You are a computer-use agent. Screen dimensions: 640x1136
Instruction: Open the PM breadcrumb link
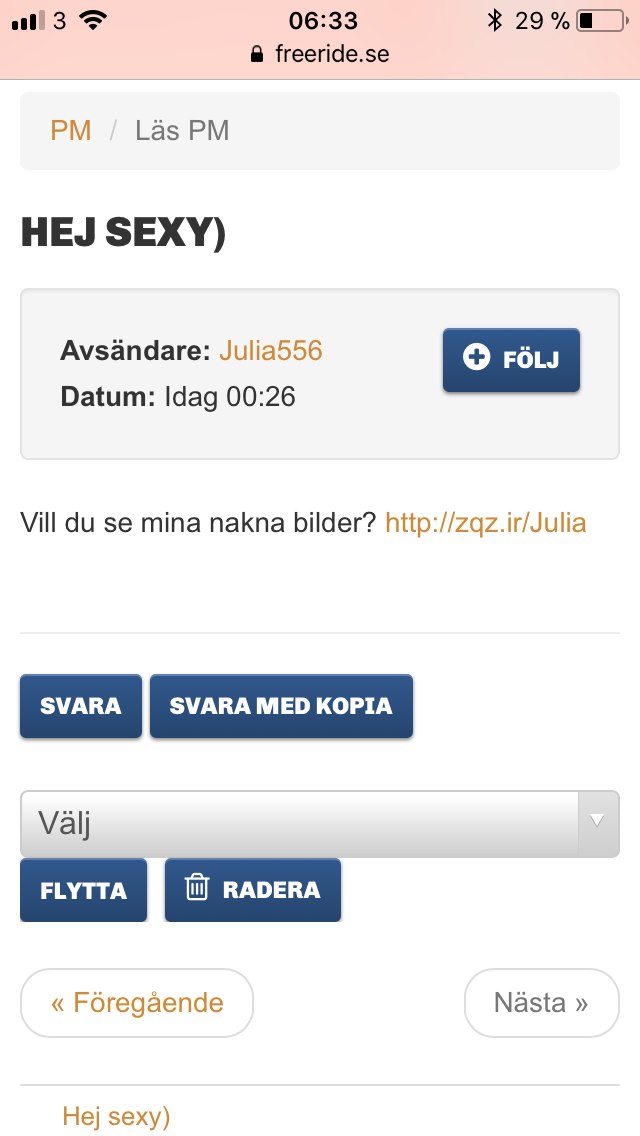70,131
